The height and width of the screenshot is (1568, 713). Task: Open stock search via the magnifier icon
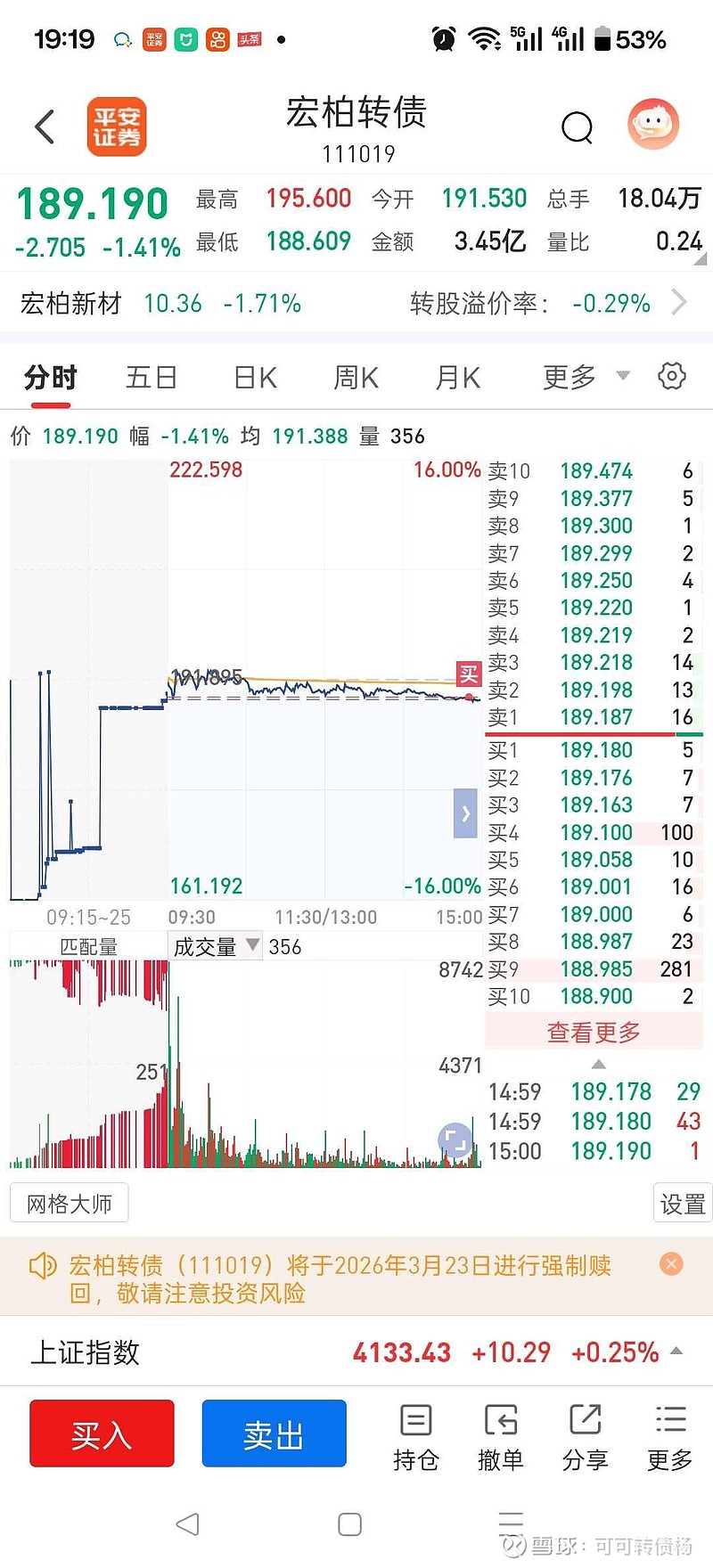[578, 127]
